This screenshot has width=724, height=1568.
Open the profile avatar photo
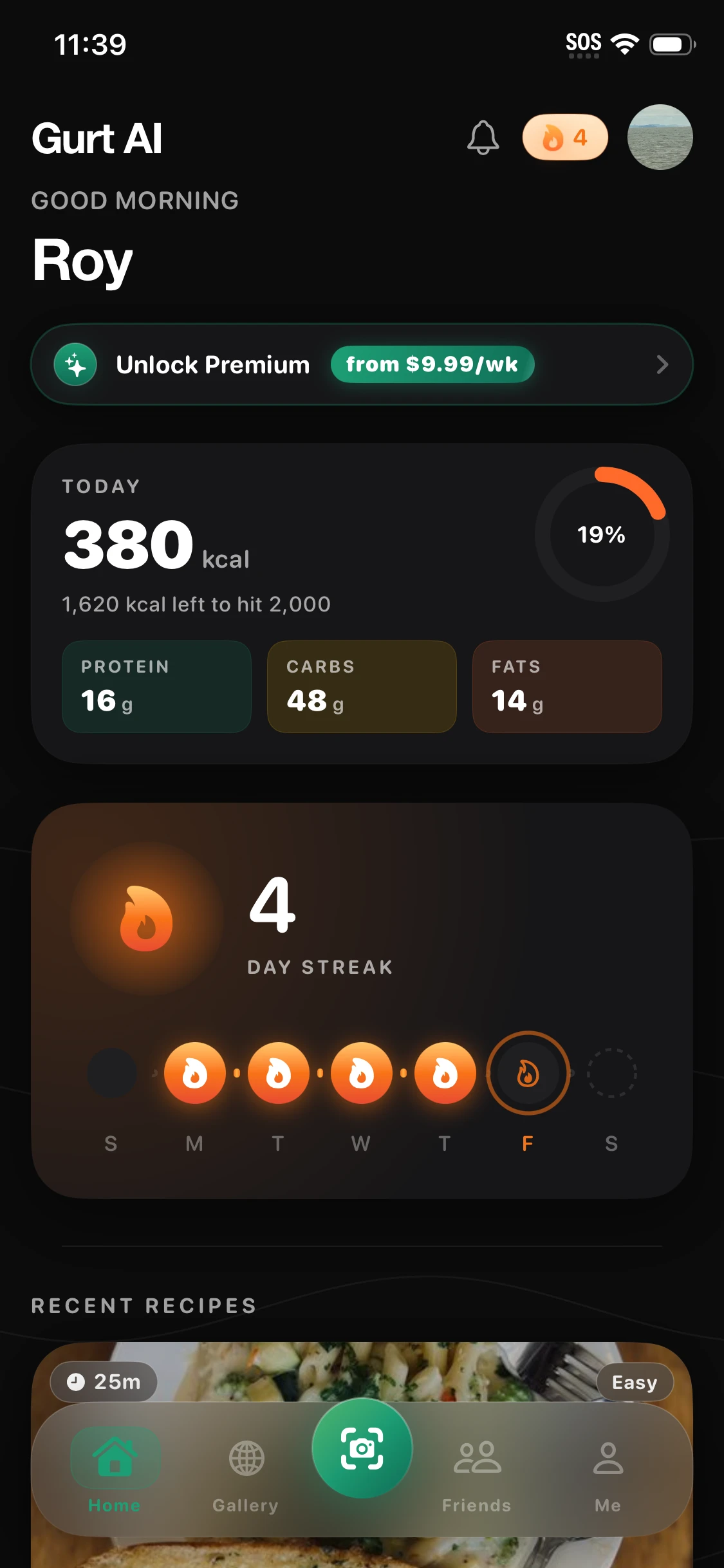click(660, 137)
